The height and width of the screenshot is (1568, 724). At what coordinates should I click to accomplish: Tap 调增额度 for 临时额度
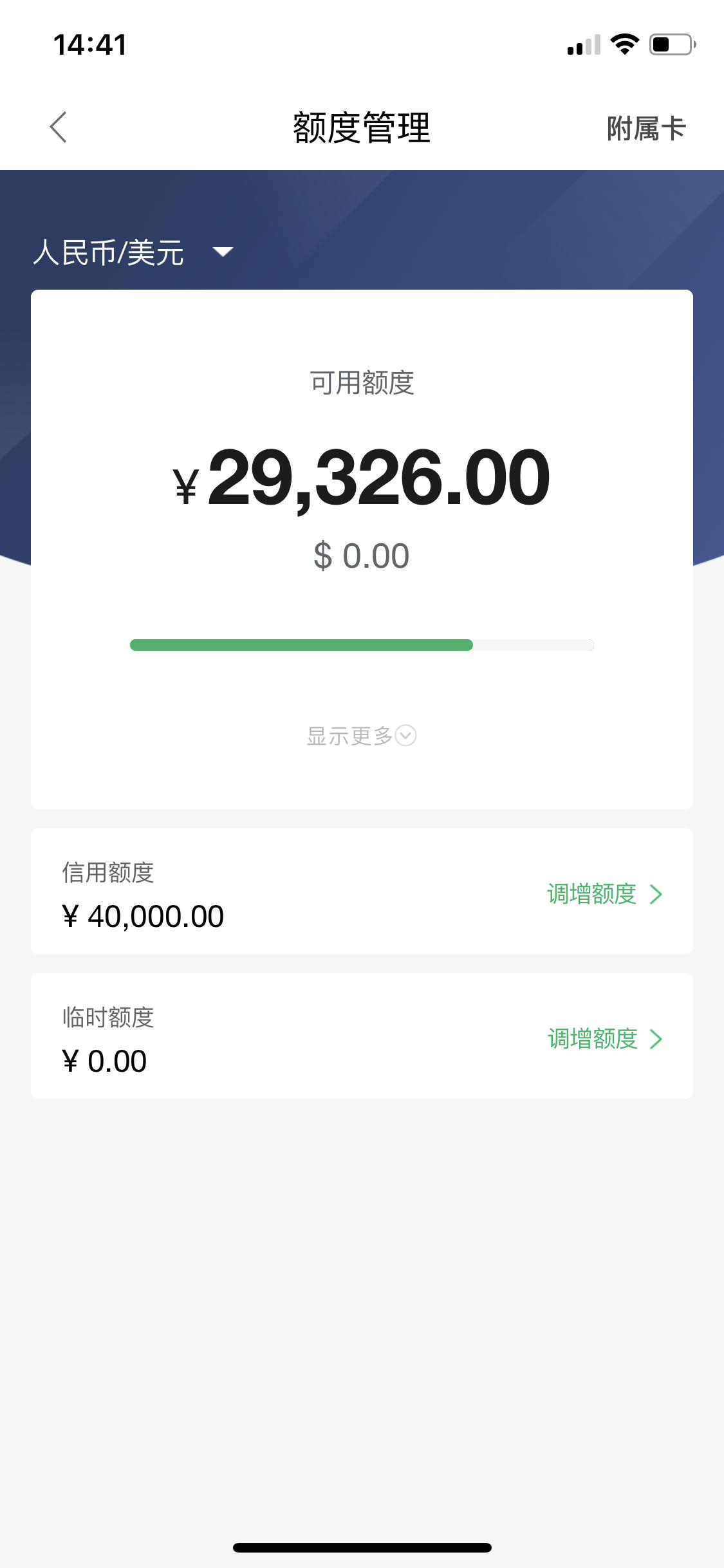tap(604, 1038)
